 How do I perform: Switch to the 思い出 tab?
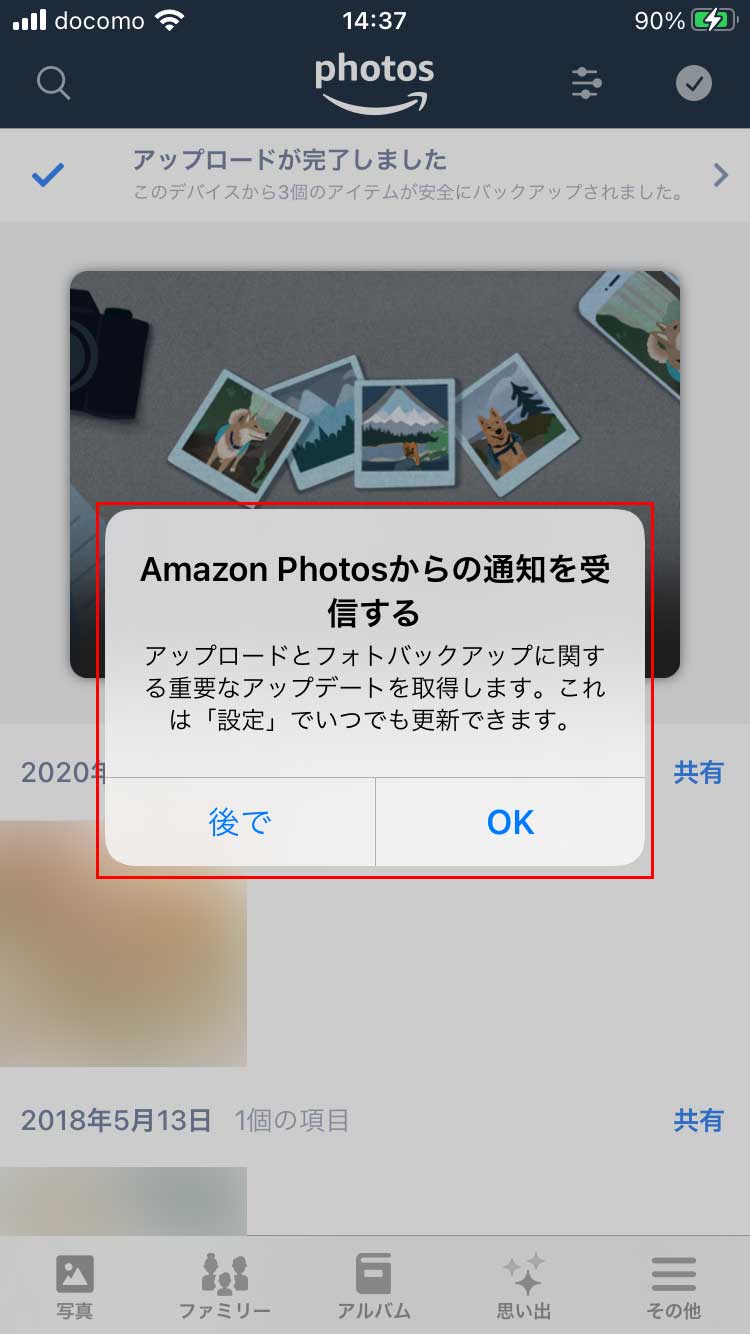pyautogui.click(x=524, y=1285)
